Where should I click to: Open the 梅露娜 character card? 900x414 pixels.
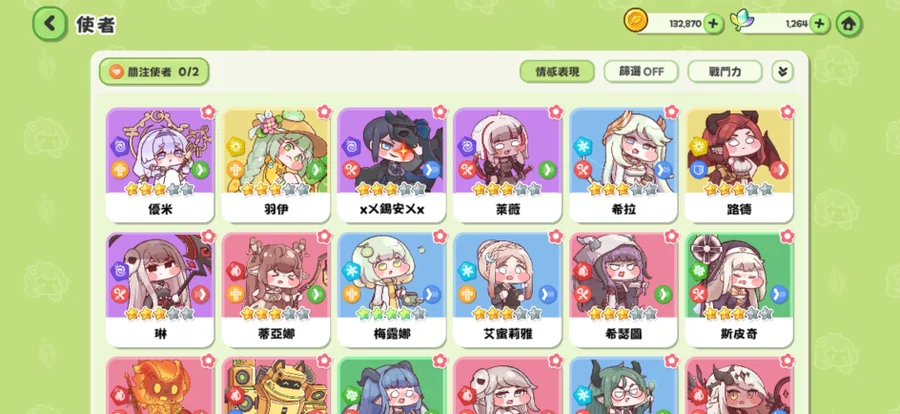coord(391,286)
